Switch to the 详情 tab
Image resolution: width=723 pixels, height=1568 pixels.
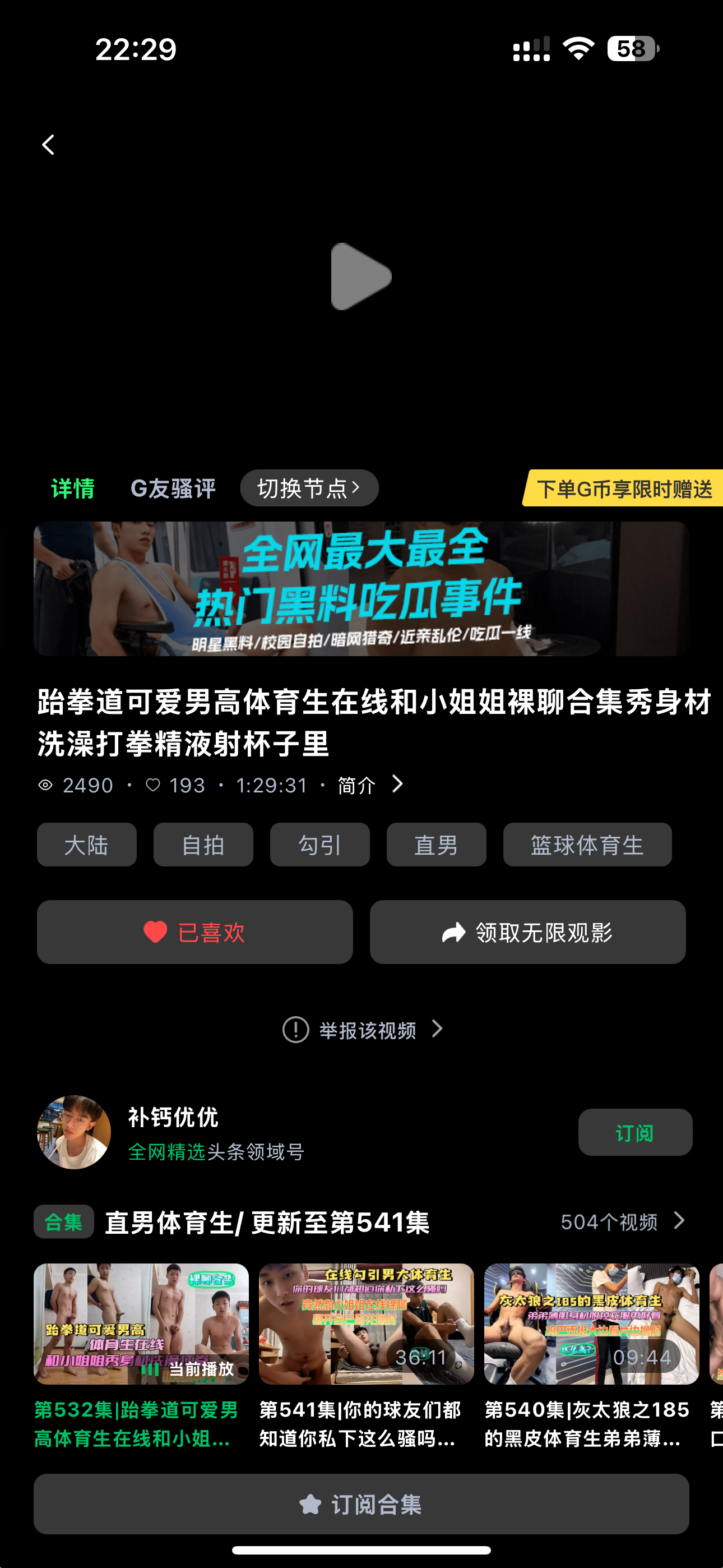(73, 488)
